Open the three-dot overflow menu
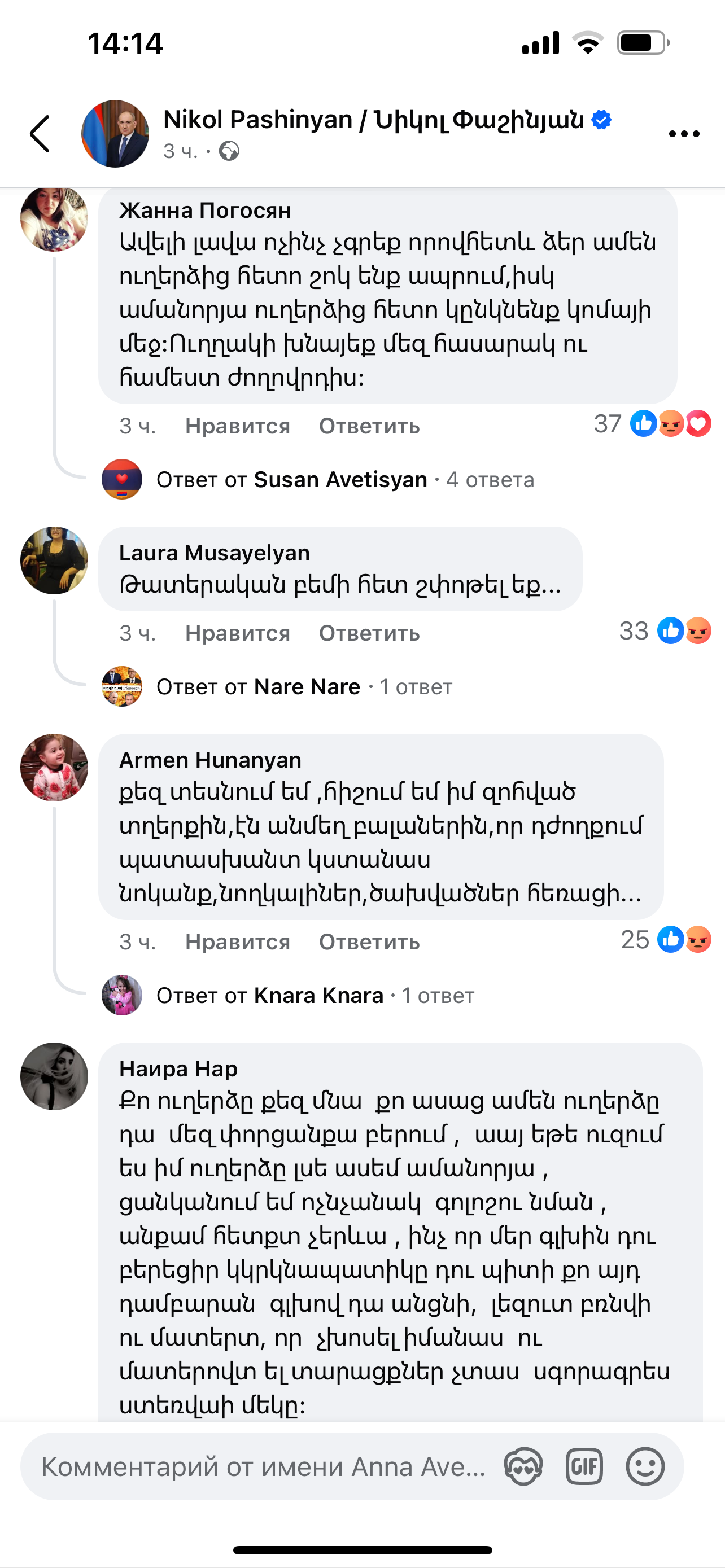The image size is (725, 1568). [x=684, y=134]
